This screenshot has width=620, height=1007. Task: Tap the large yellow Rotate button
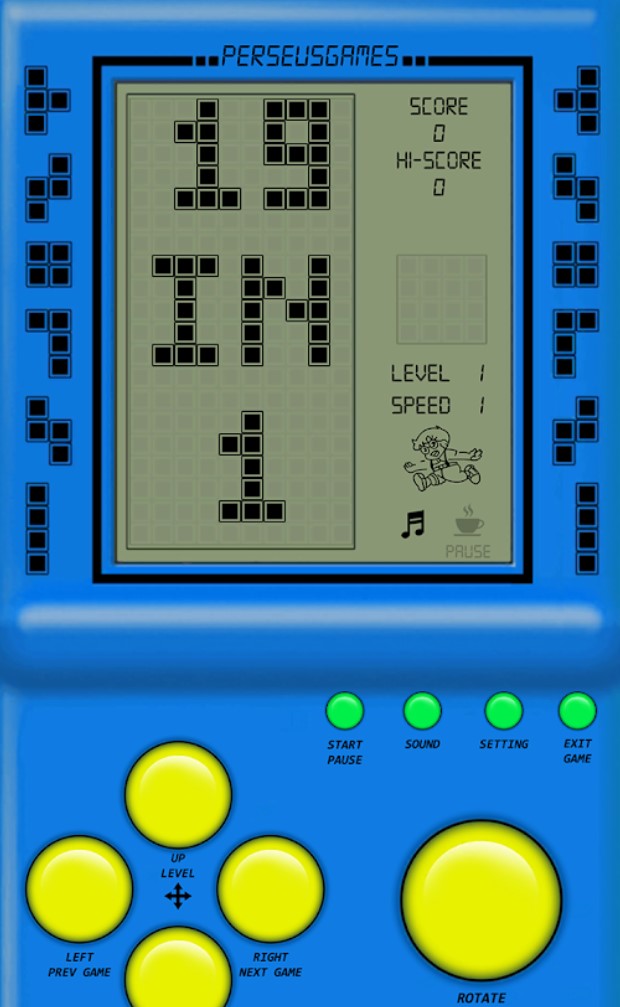click(x=481, y=900)
